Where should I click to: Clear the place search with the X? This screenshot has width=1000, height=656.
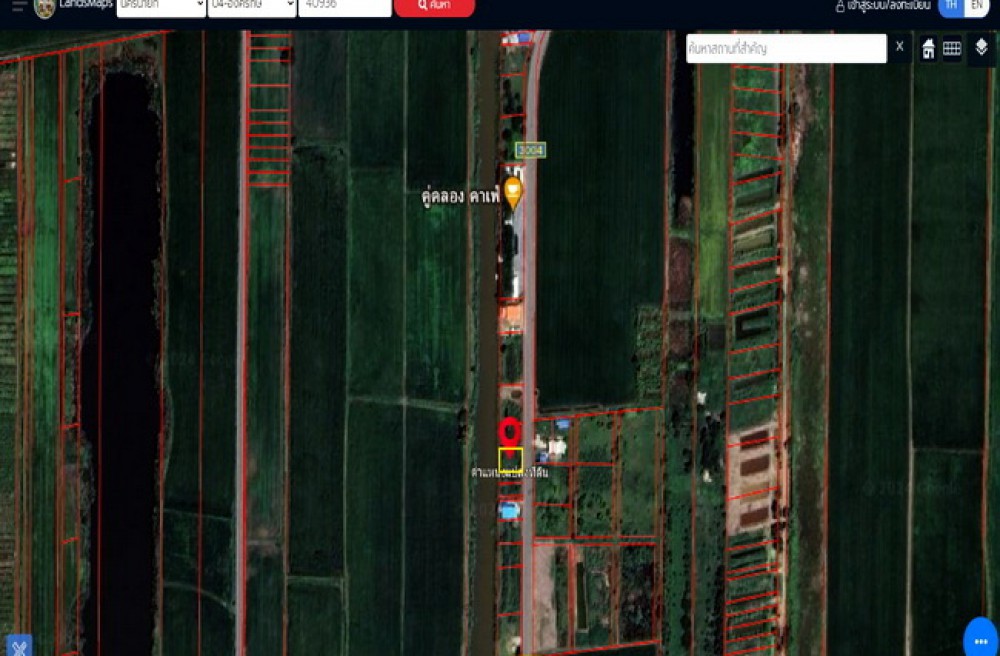899,47
